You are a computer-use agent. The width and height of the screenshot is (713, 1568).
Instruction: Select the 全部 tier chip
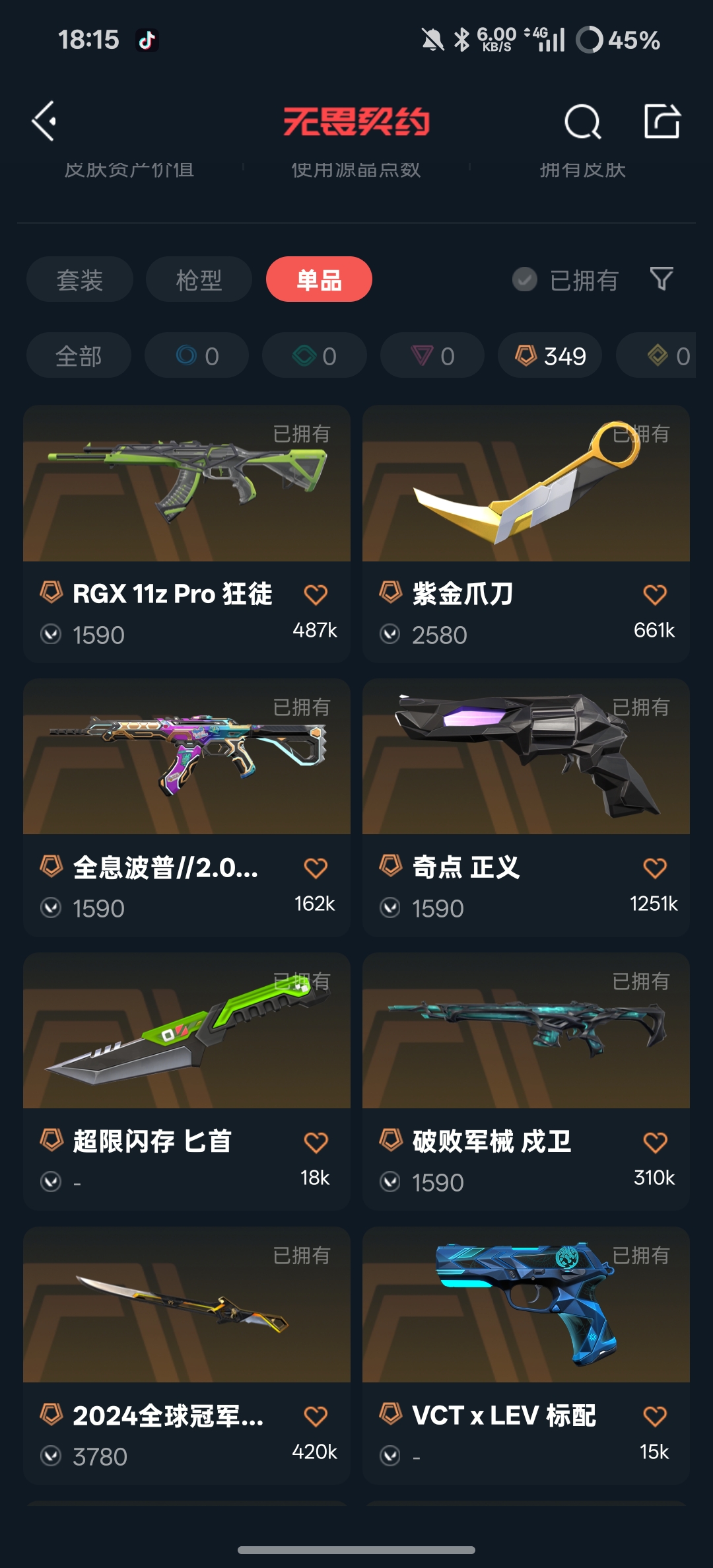point(79,356)
